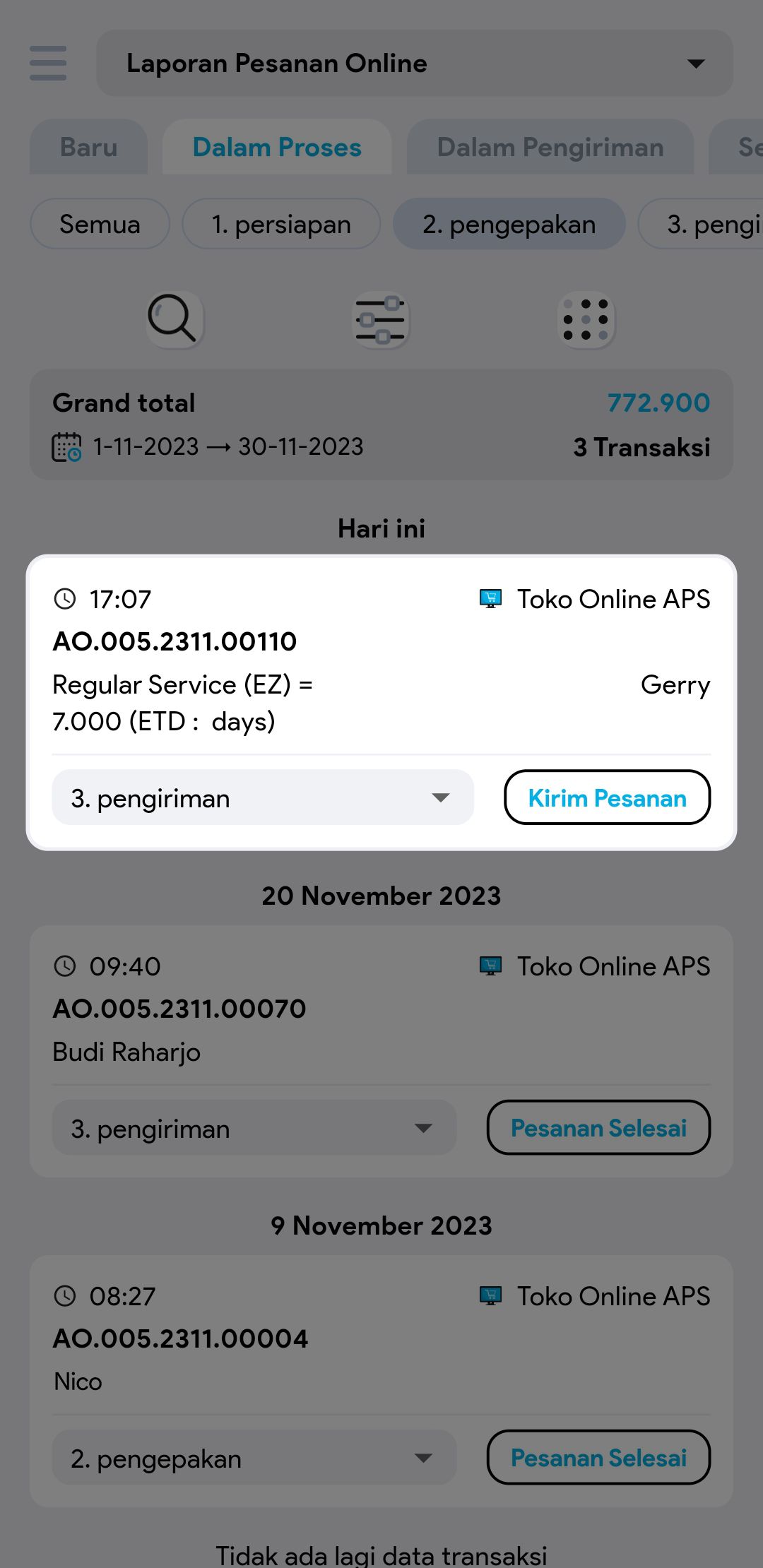The width and height of the screenshot is (763, 1568).
Task: Mark Nico's order as Pesanan Selesai
Action: (598, 1458)
